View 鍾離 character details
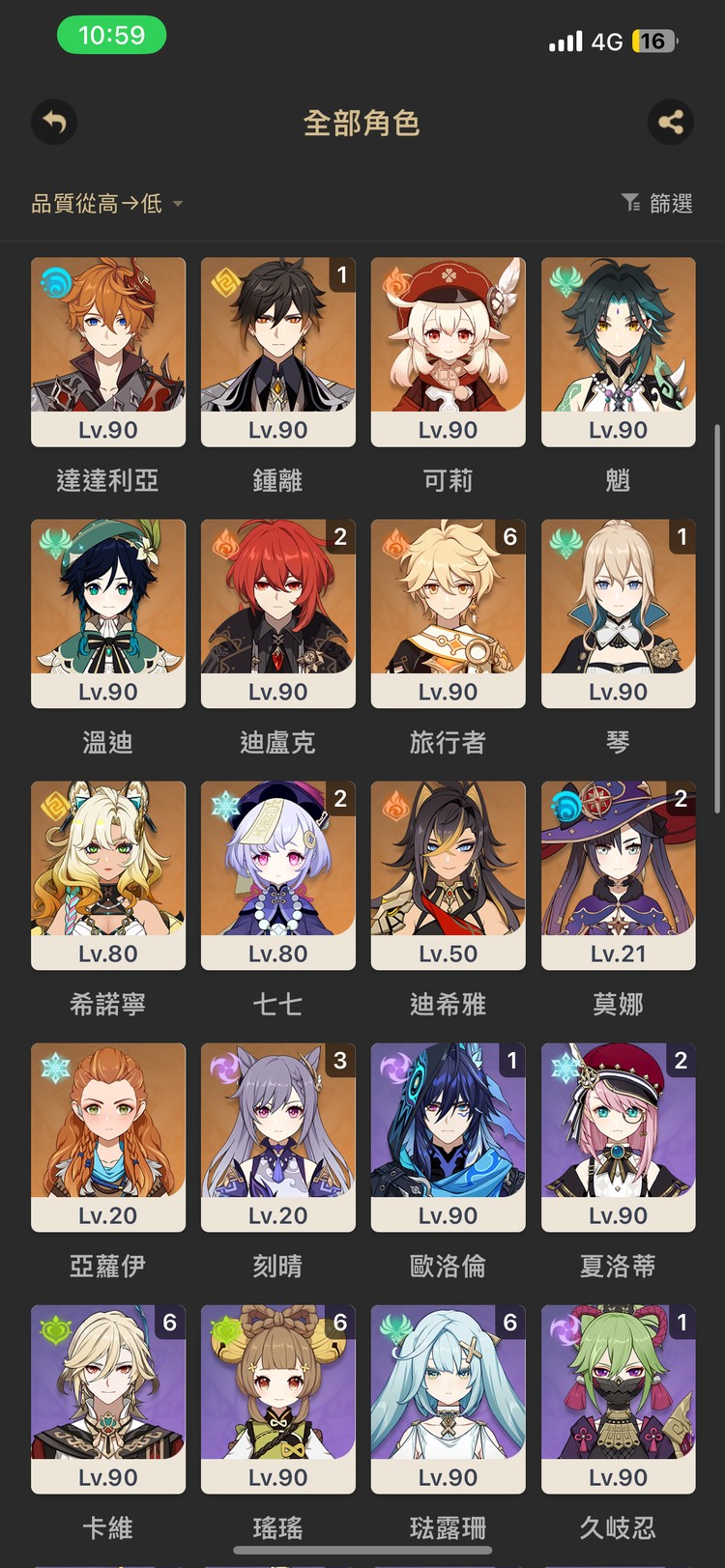This screenshot has height=1568, width=725. [x=278, y=351]
